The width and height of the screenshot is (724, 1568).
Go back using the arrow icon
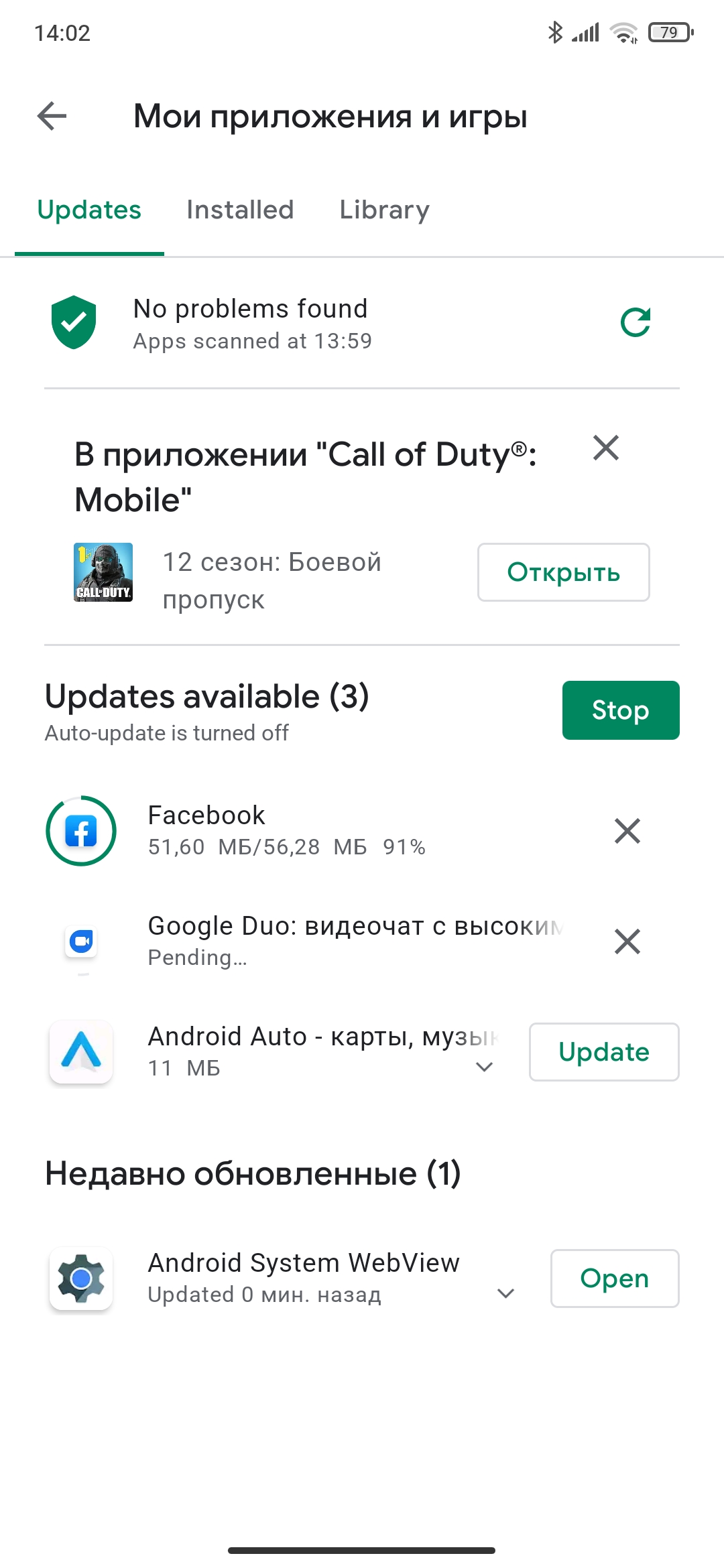coord(52,116)
